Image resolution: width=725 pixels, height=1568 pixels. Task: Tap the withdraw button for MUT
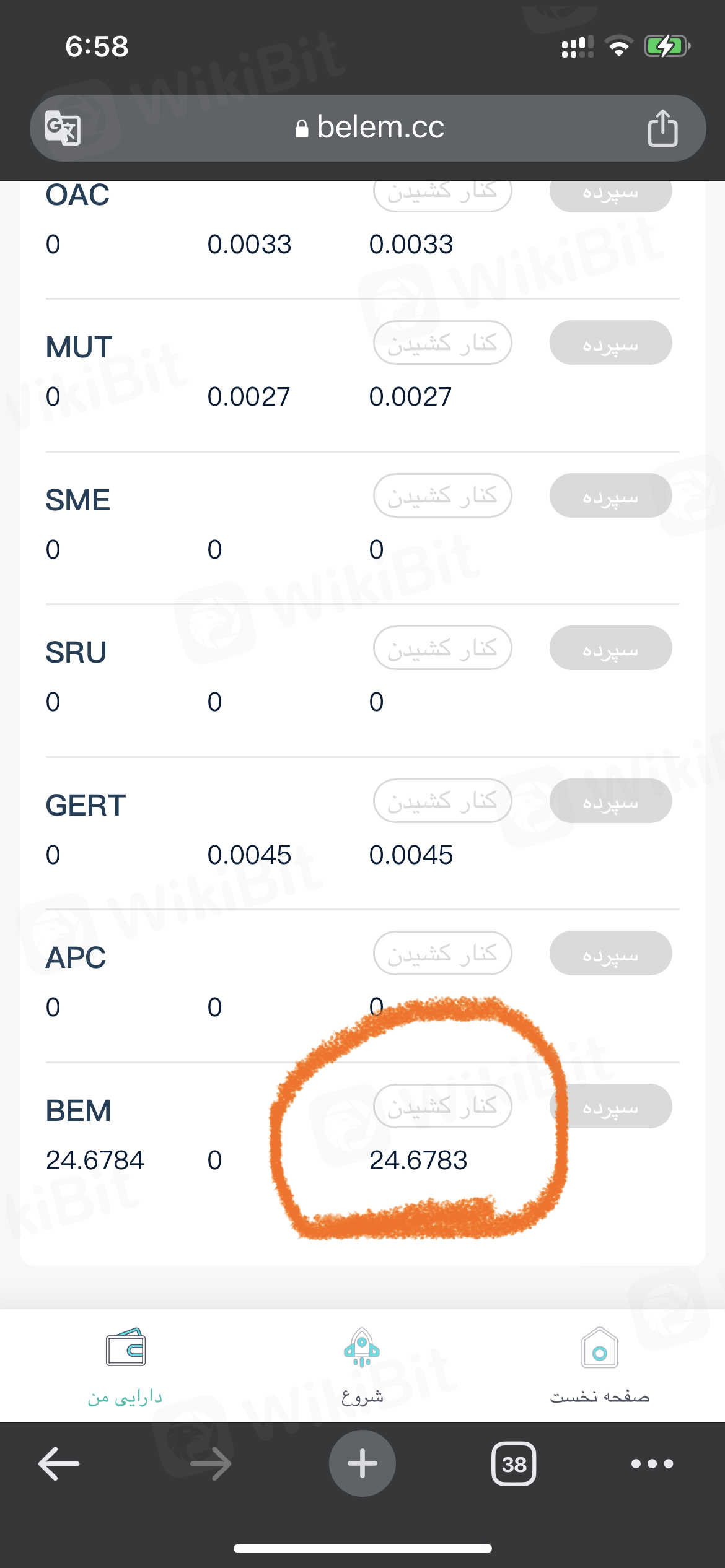tap(442, 342)
